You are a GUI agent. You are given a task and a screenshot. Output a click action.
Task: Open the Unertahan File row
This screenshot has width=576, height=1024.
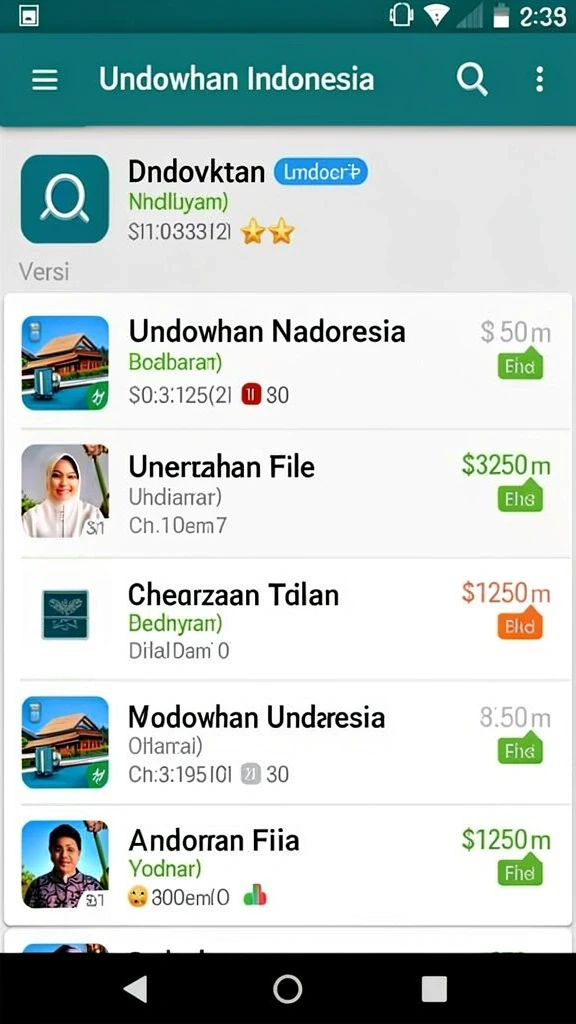(x=288, y=492)
